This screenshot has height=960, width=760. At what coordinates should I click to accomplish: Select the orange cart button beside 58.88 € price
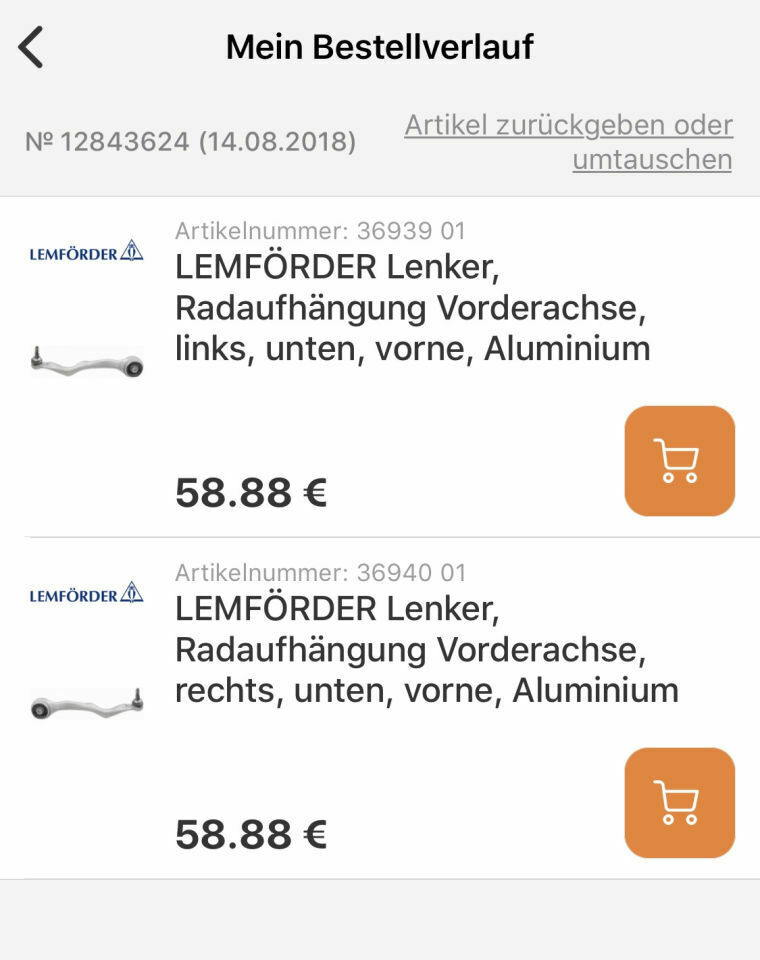(678, 460)
